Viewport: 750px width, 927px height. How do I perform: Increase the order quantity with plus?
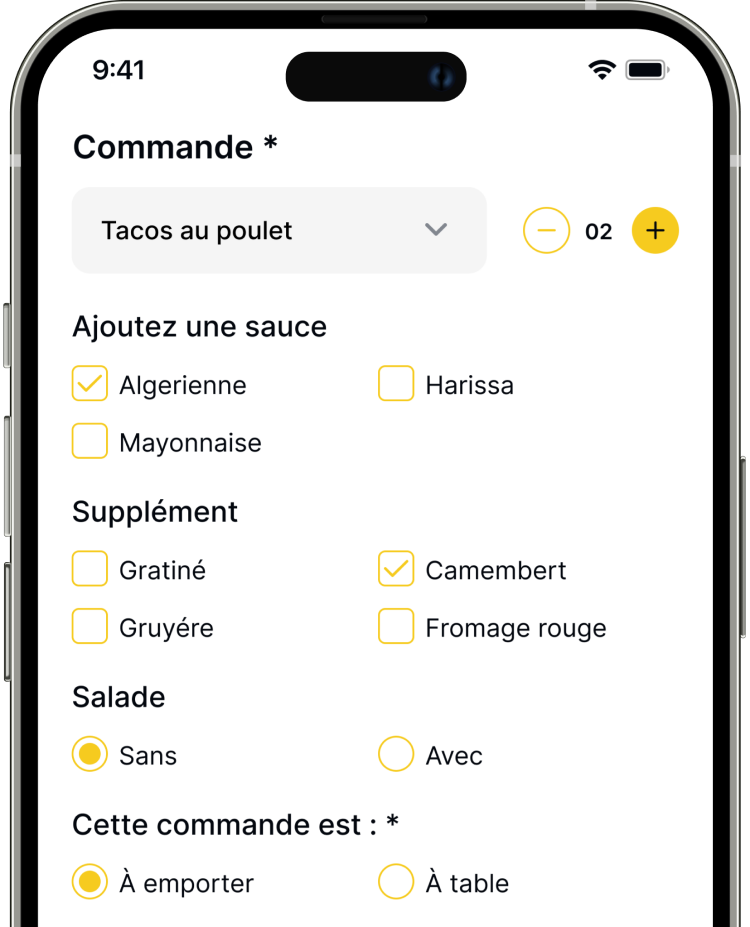[655, 231]
